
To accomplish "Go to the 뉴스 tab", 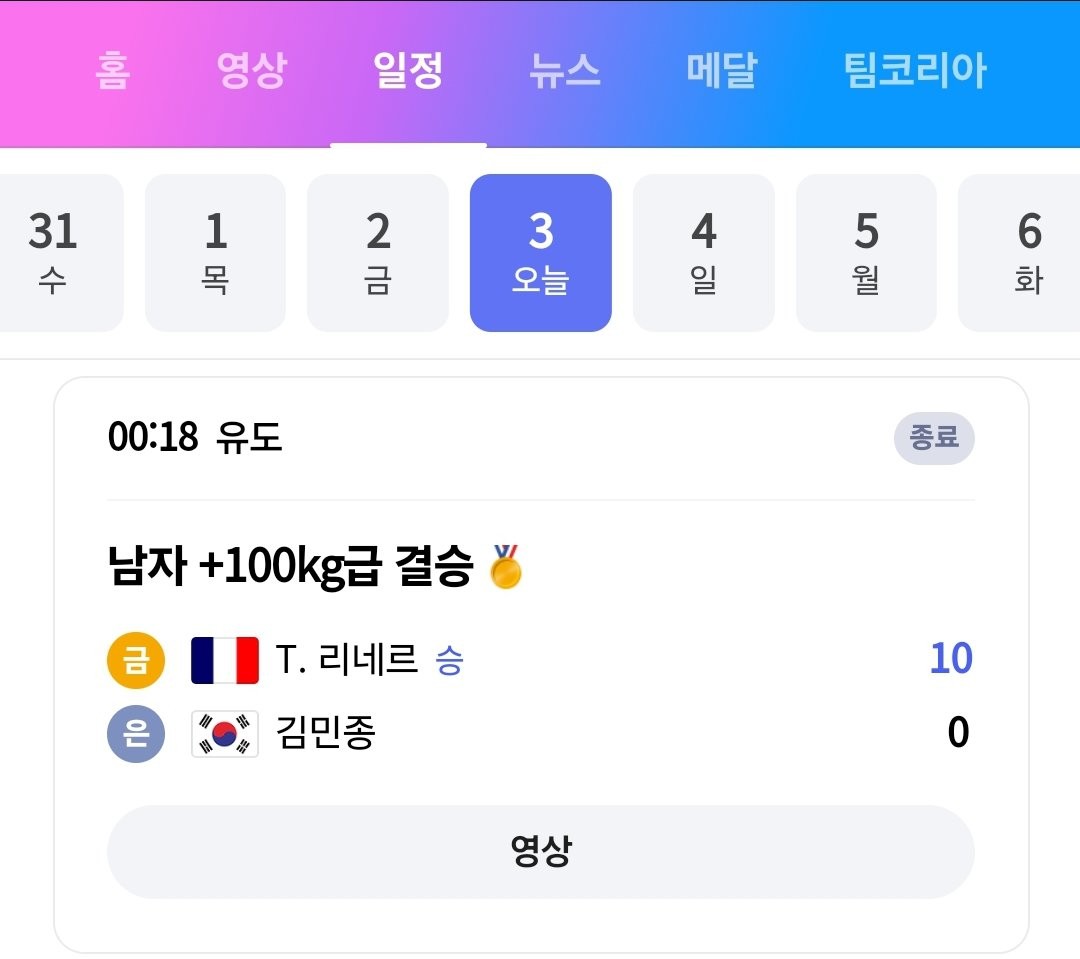I will [x=565, y=72].
